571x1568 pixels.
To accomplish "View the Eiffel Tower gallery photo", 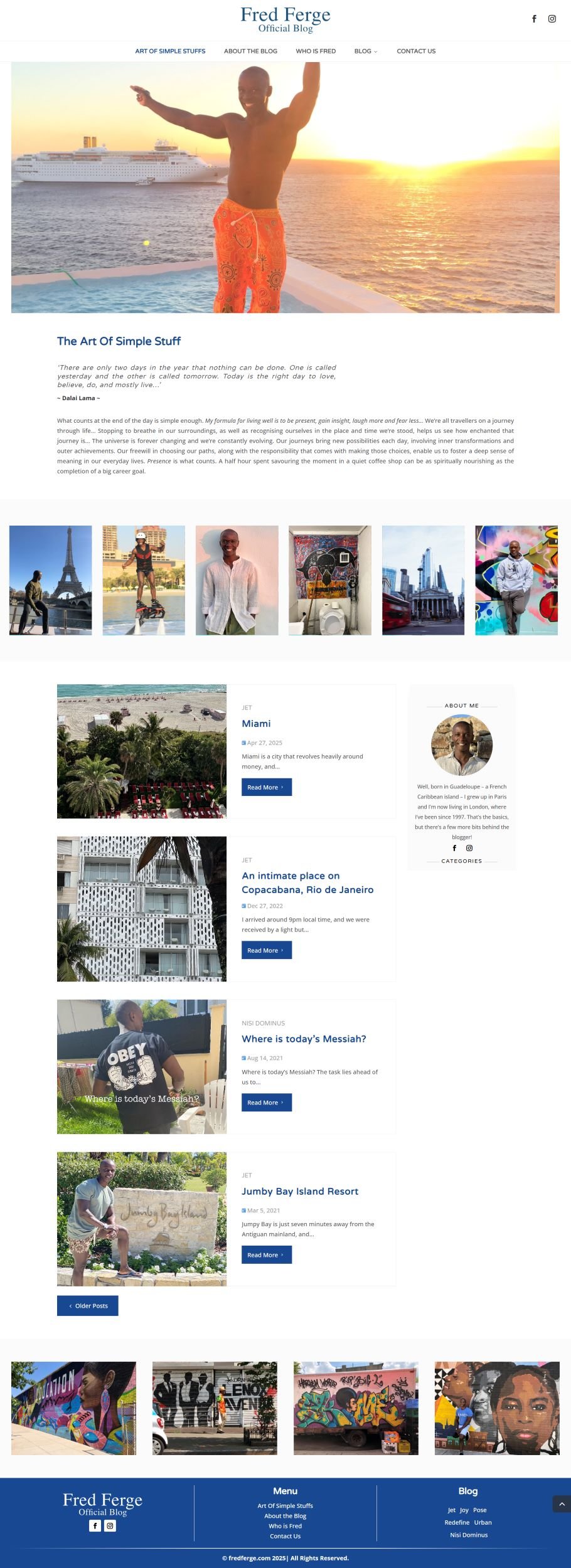I will pos(50,580).
